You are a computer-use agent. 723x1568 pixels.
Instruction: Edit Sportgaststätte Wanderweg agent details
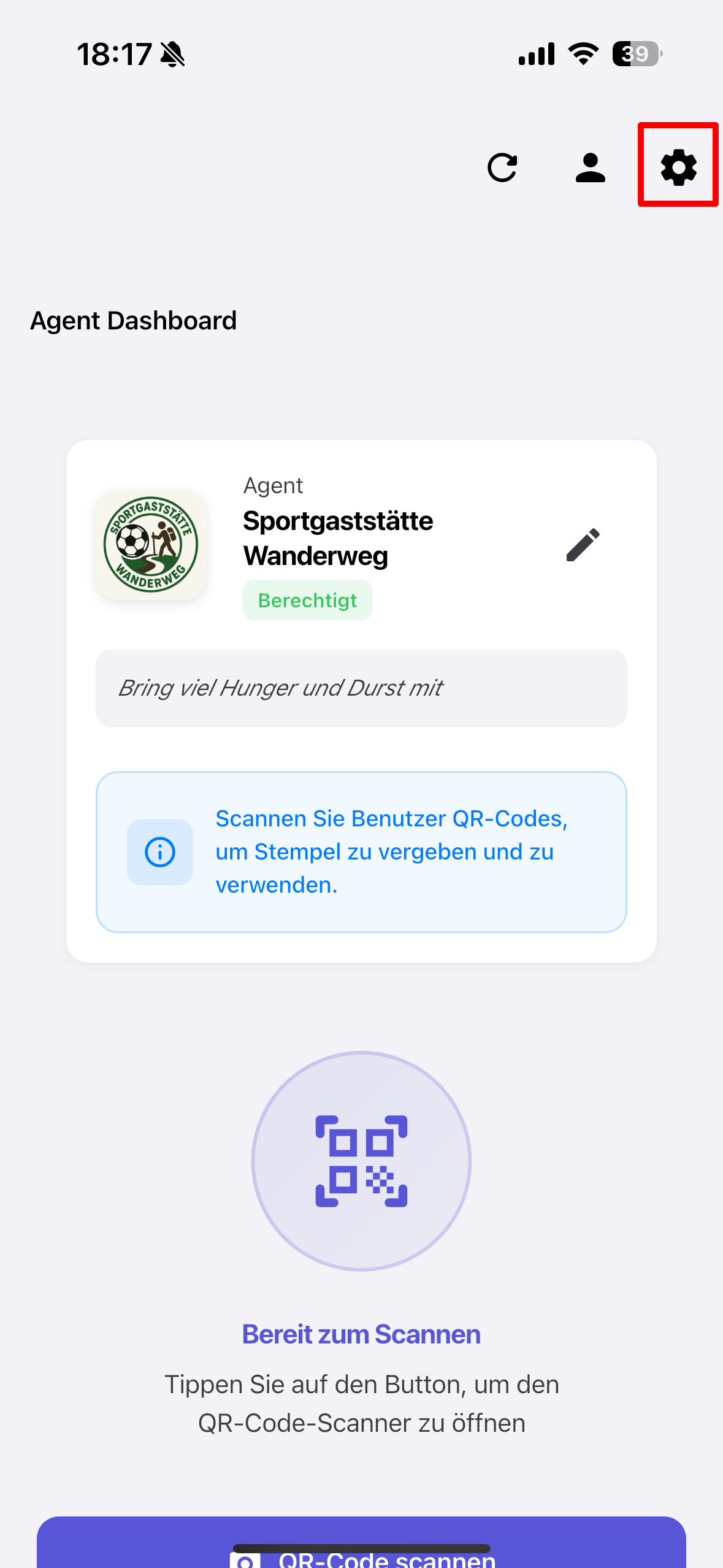[x=583, y=545]
